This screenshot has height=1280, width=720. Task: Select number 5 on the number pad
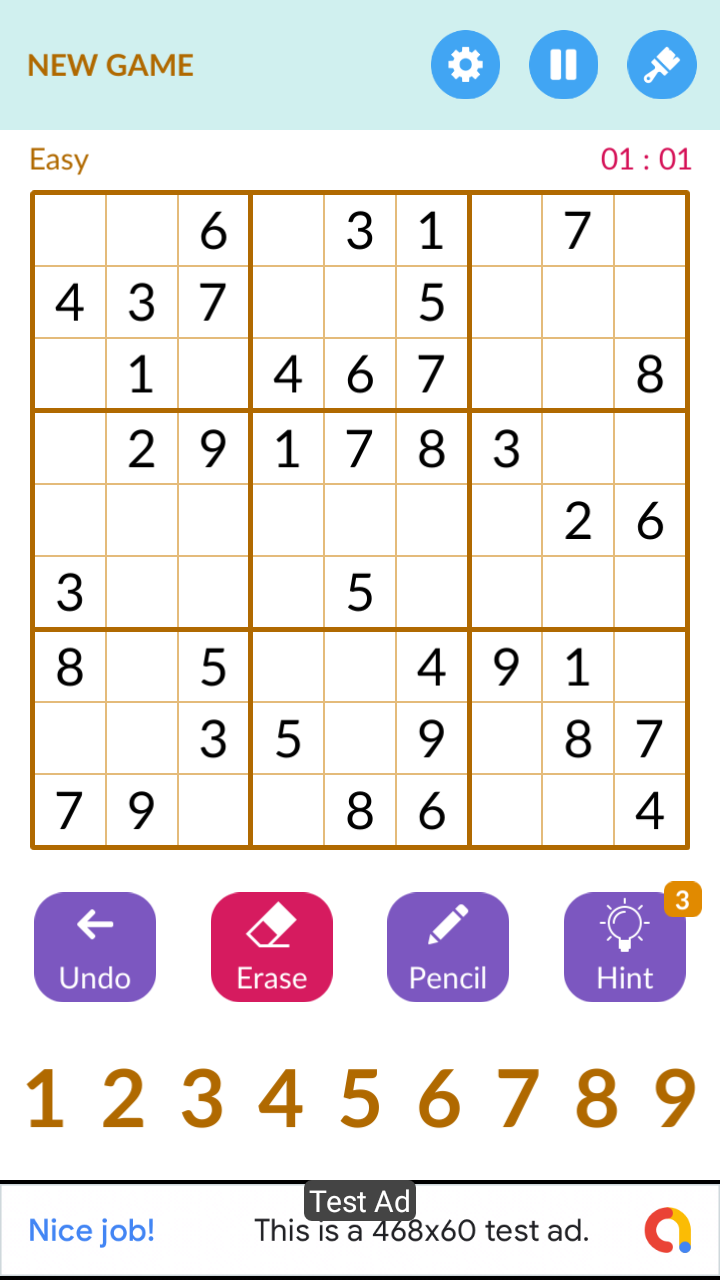coord(360,1099)
